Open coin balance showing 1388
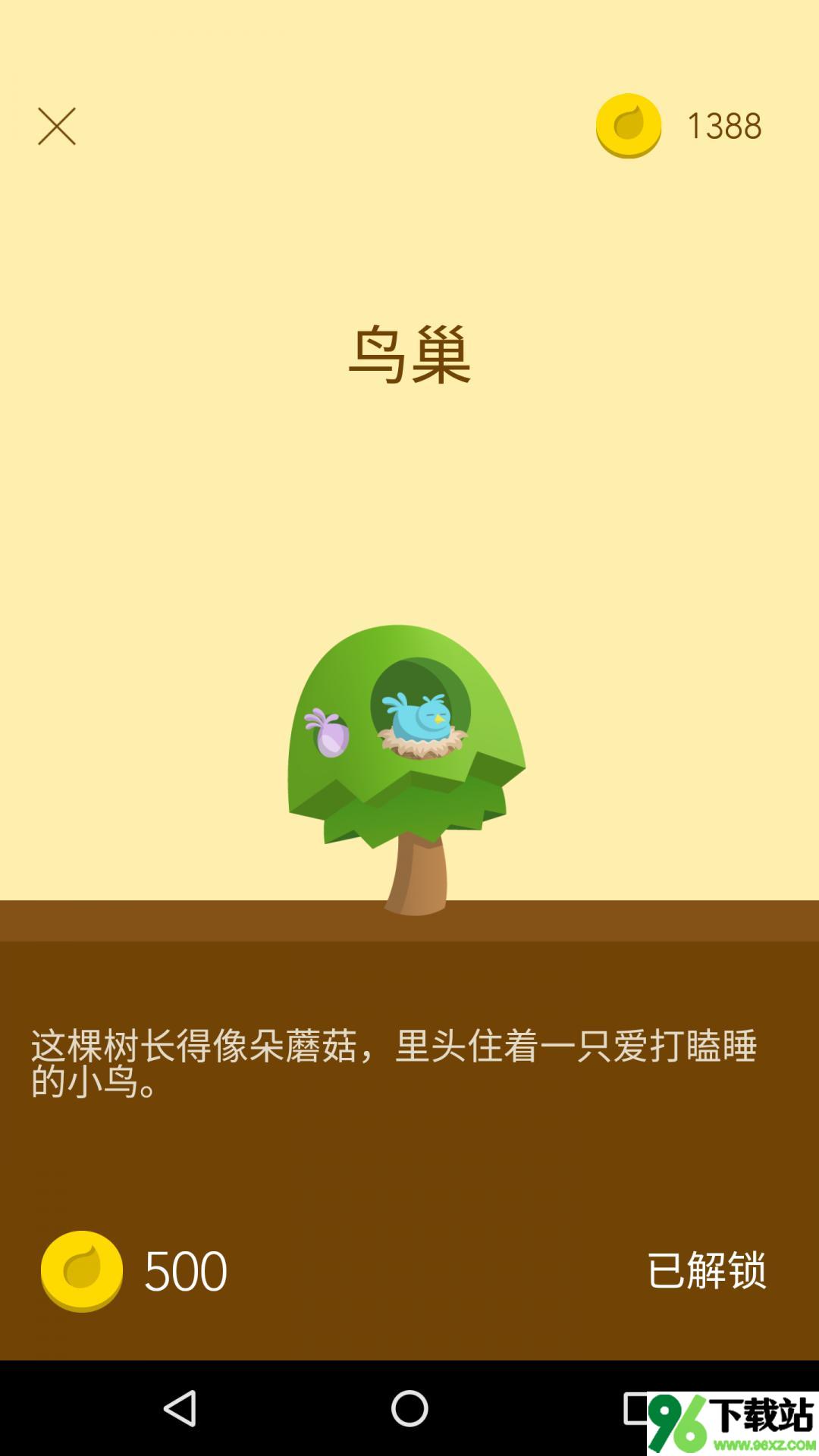The image size is (819, 1456). pyautogui.click(x=679, y=126)
